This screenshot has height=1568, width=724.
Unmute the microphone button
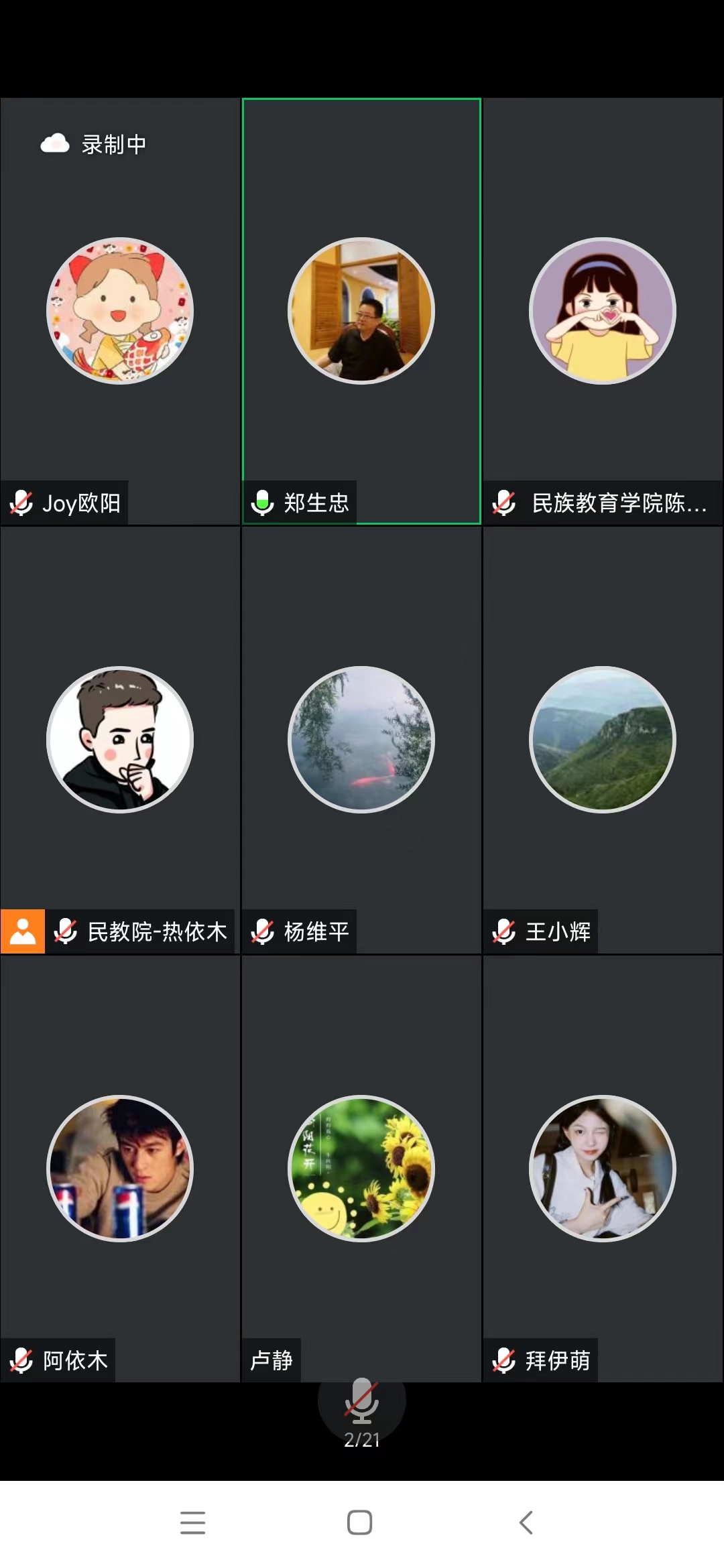pyautogui.click(x=361, y=1402)
